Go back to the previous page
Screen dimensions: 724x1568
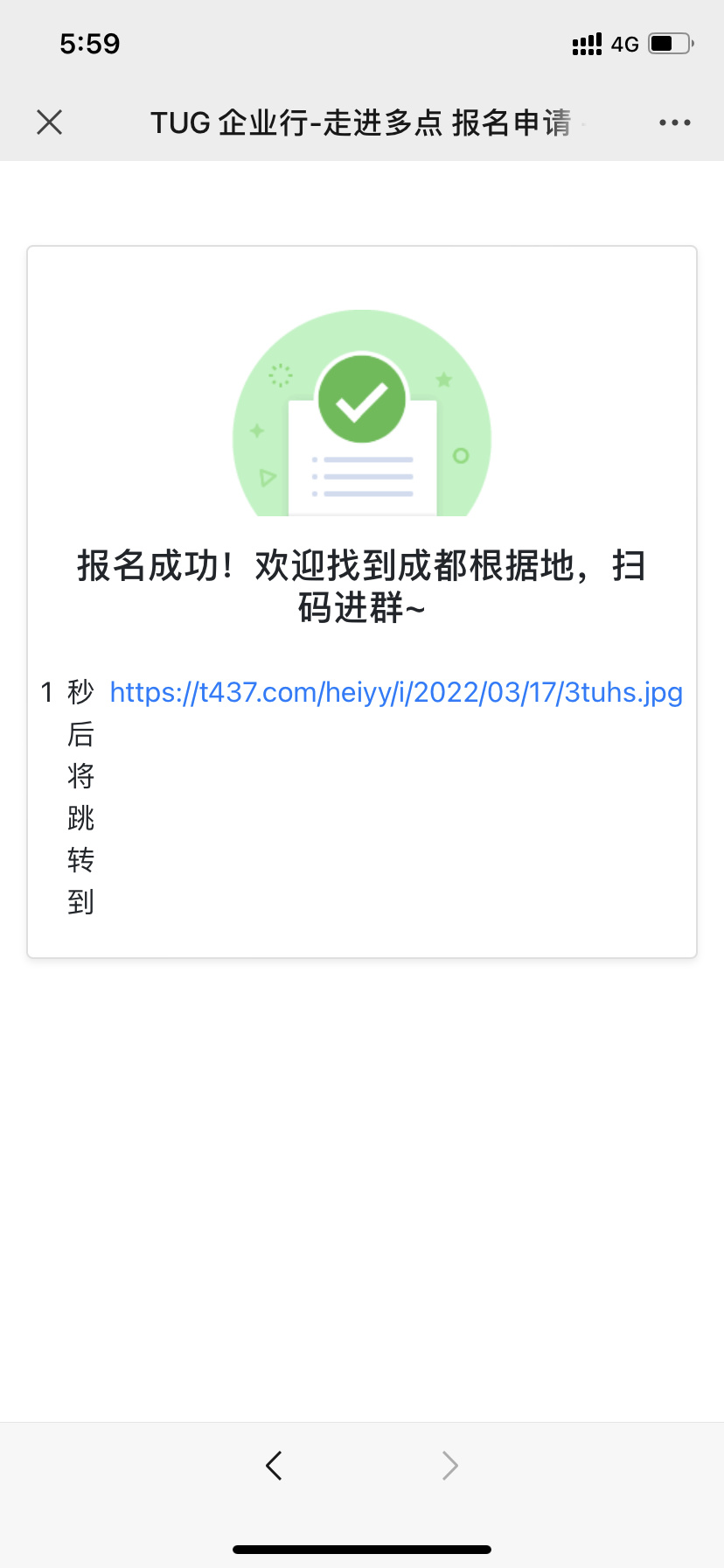pyautogui.click(x=274, y=1465)
